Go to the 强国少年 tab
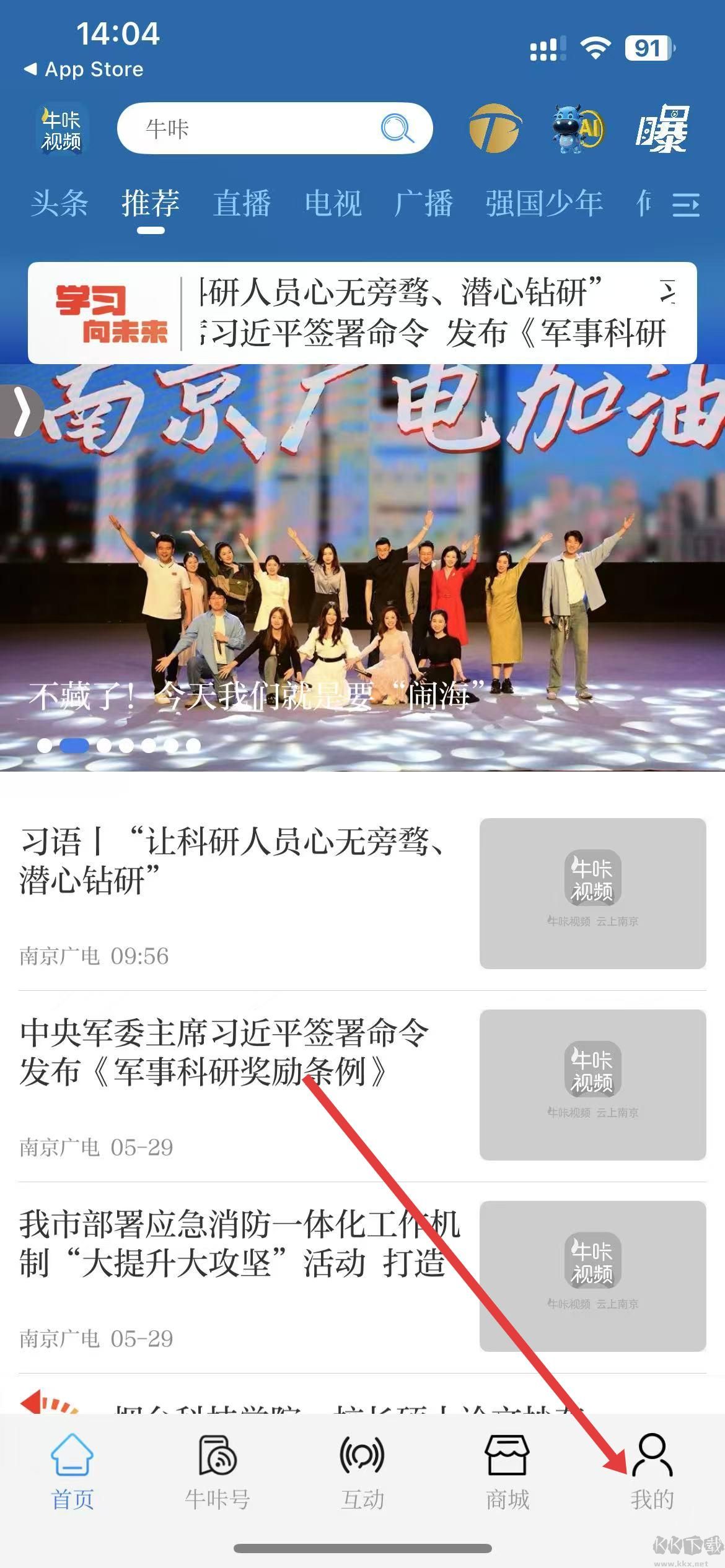This screenshot has width=725, height=1568. point(543,203)
